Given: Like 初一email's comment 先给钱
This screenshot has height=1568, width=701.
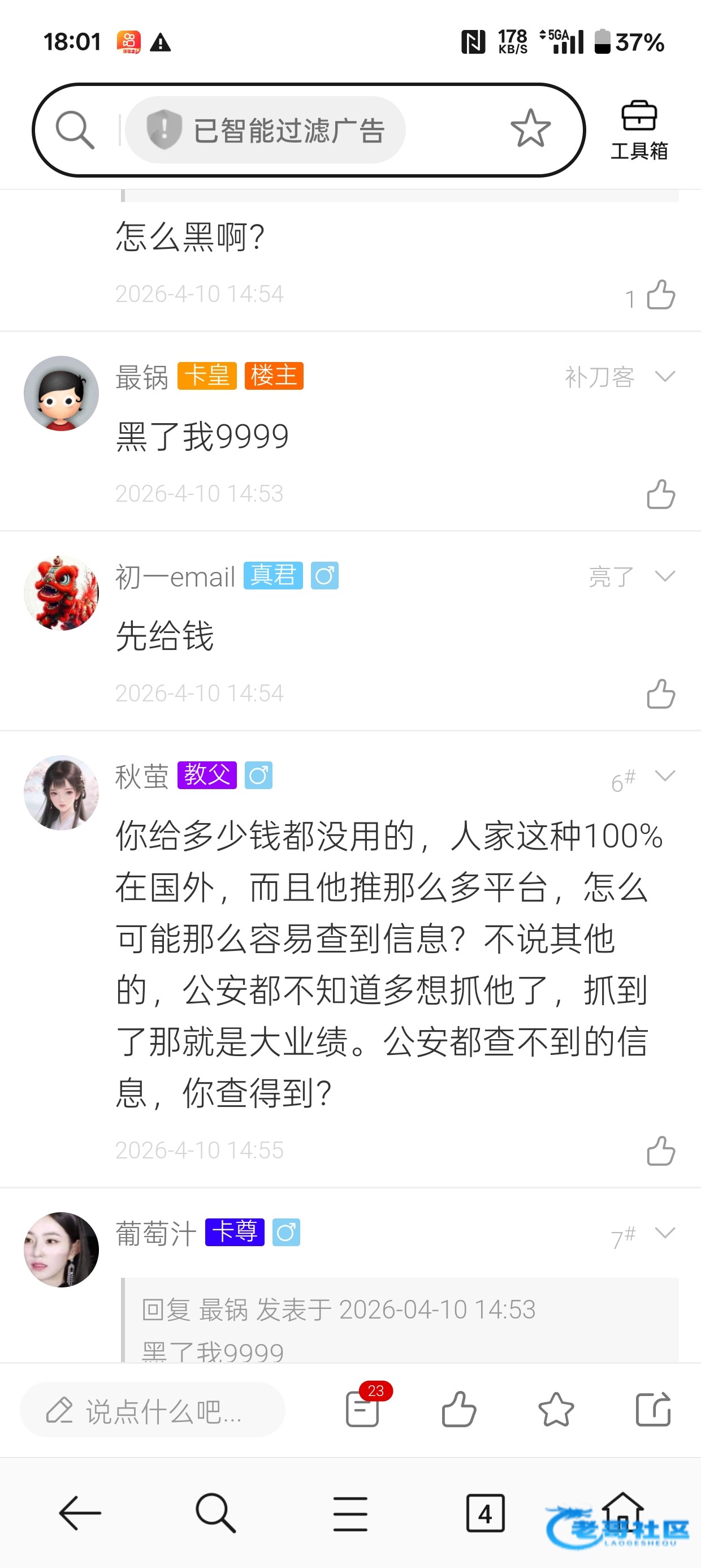Looking at the screenshot, I should tap(660, 693).
